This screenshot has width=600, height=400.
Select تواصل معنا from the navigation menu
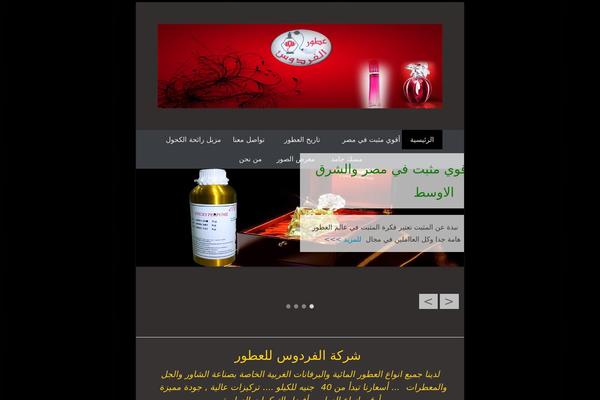249,140
